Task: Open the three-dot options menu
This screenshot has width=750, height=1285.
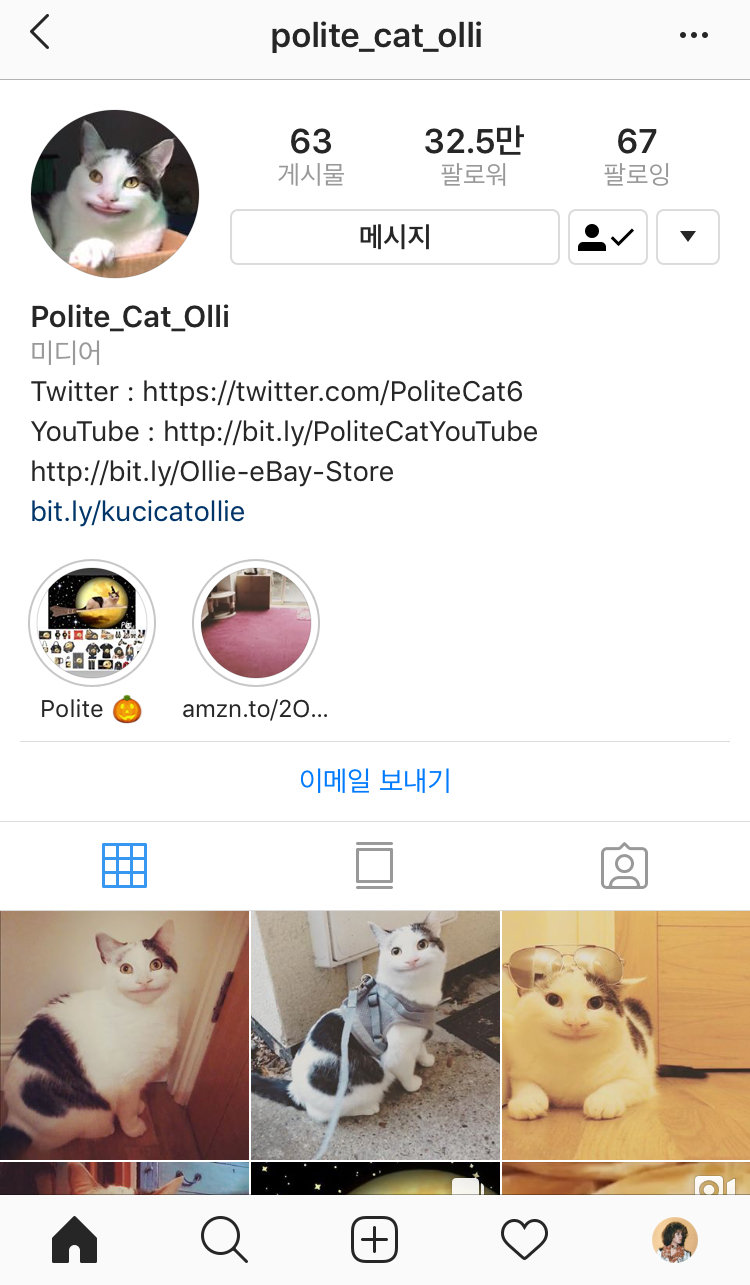Action: point(693,36)
